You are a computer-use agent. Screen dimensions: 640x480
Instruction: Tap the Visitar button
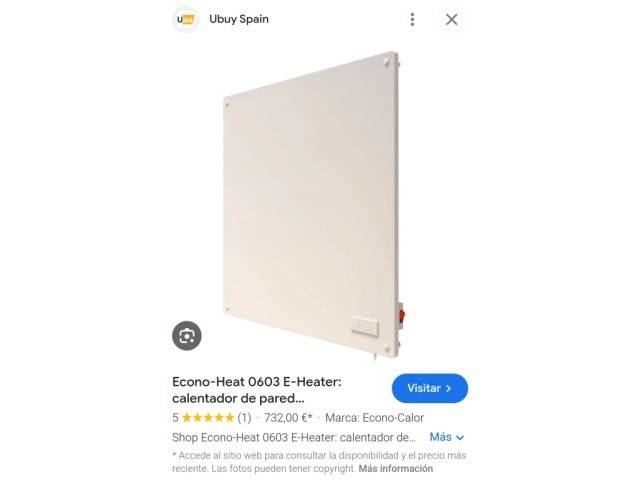coord(429,388)
